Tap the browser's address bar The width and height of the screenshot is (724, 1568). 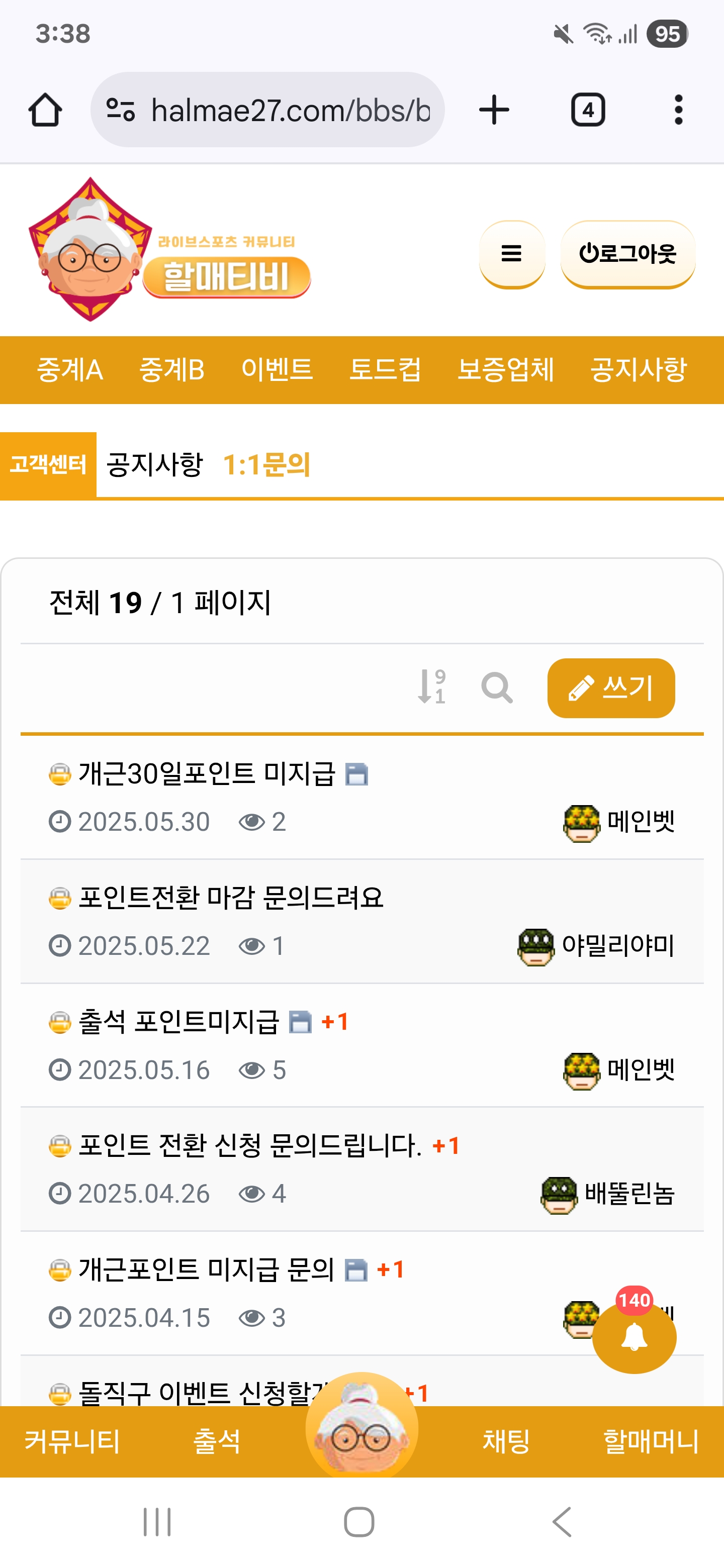268,110
